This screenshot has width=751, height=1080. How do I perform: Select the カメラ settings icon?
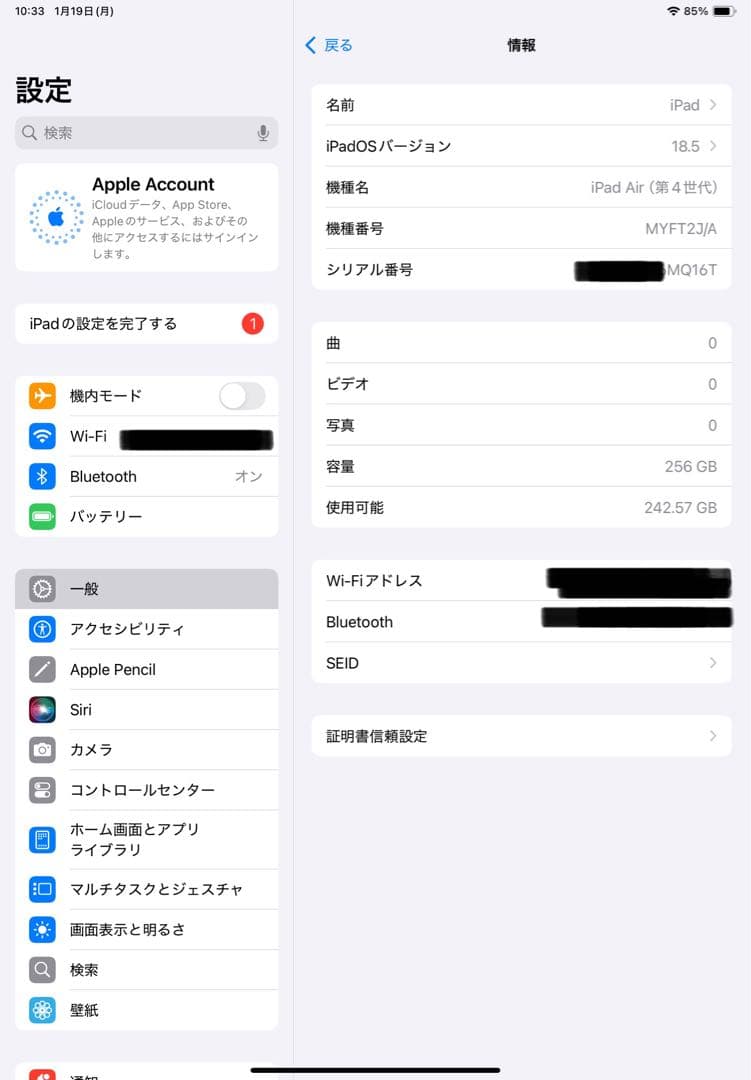coord(44,749)
